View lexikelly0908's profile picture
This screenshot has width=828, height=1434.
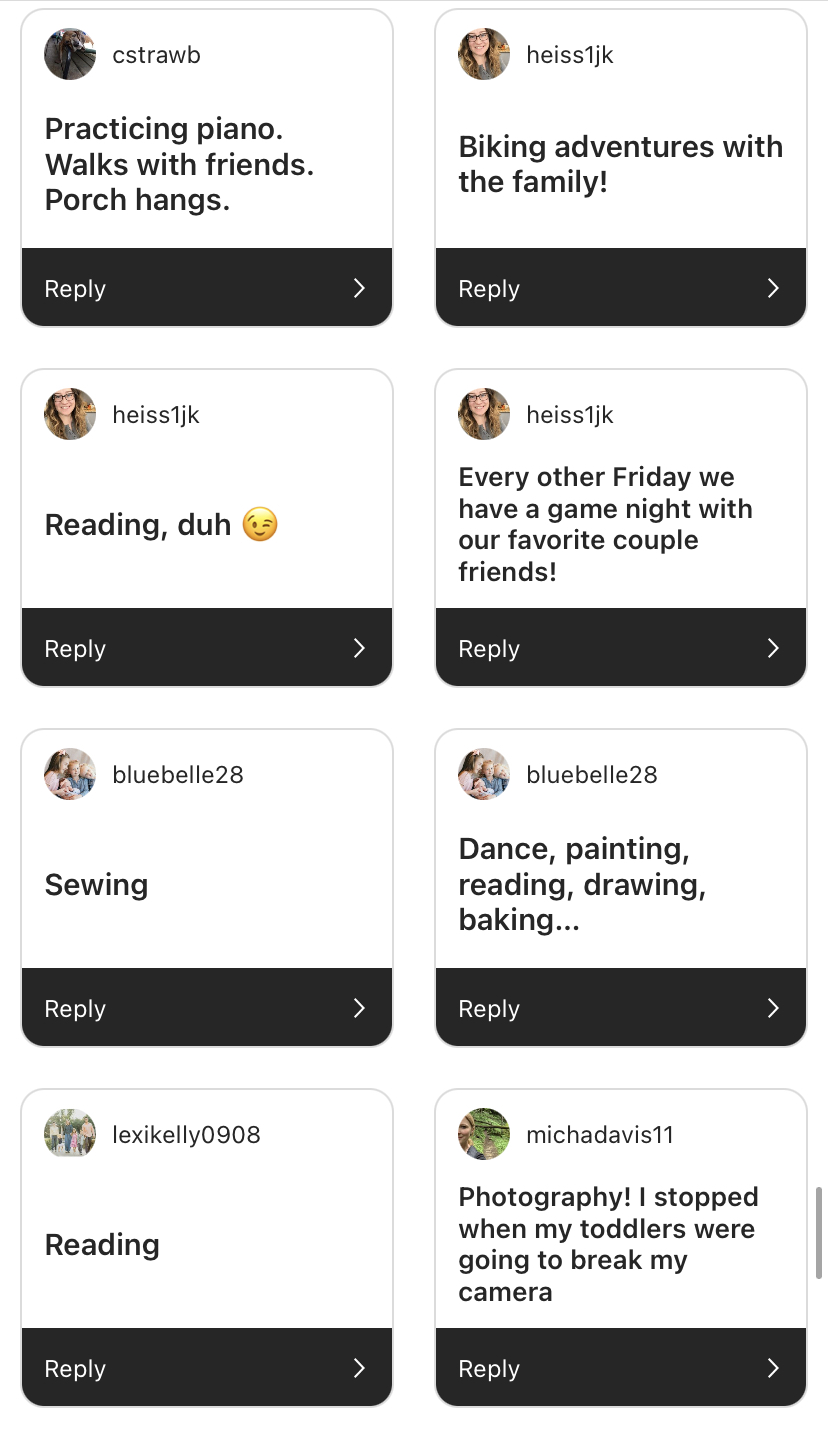point(70,1134)
